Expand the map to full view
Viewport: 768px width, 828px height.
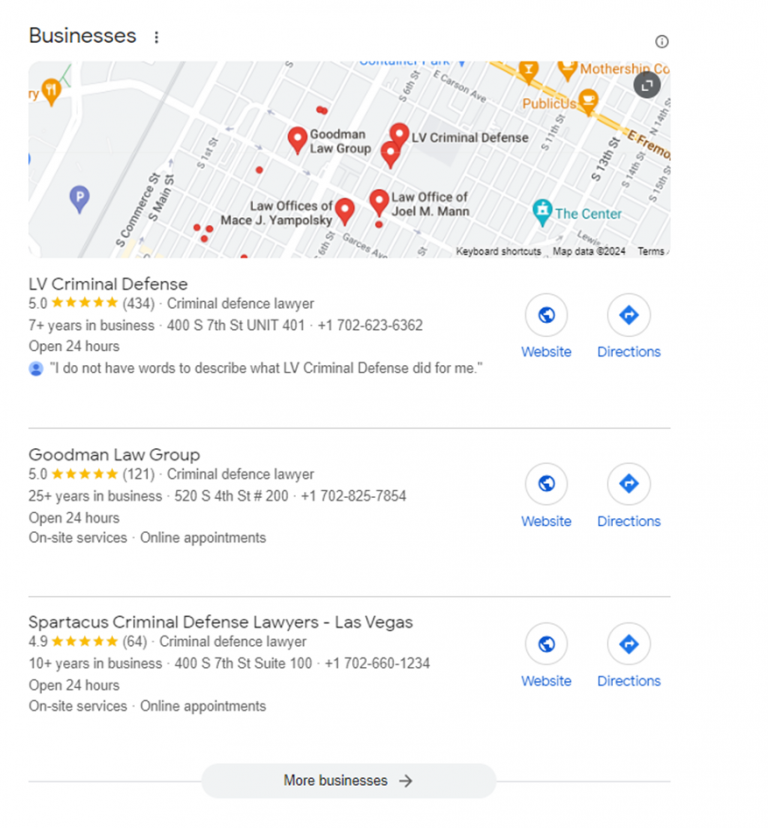click(647, 86)
